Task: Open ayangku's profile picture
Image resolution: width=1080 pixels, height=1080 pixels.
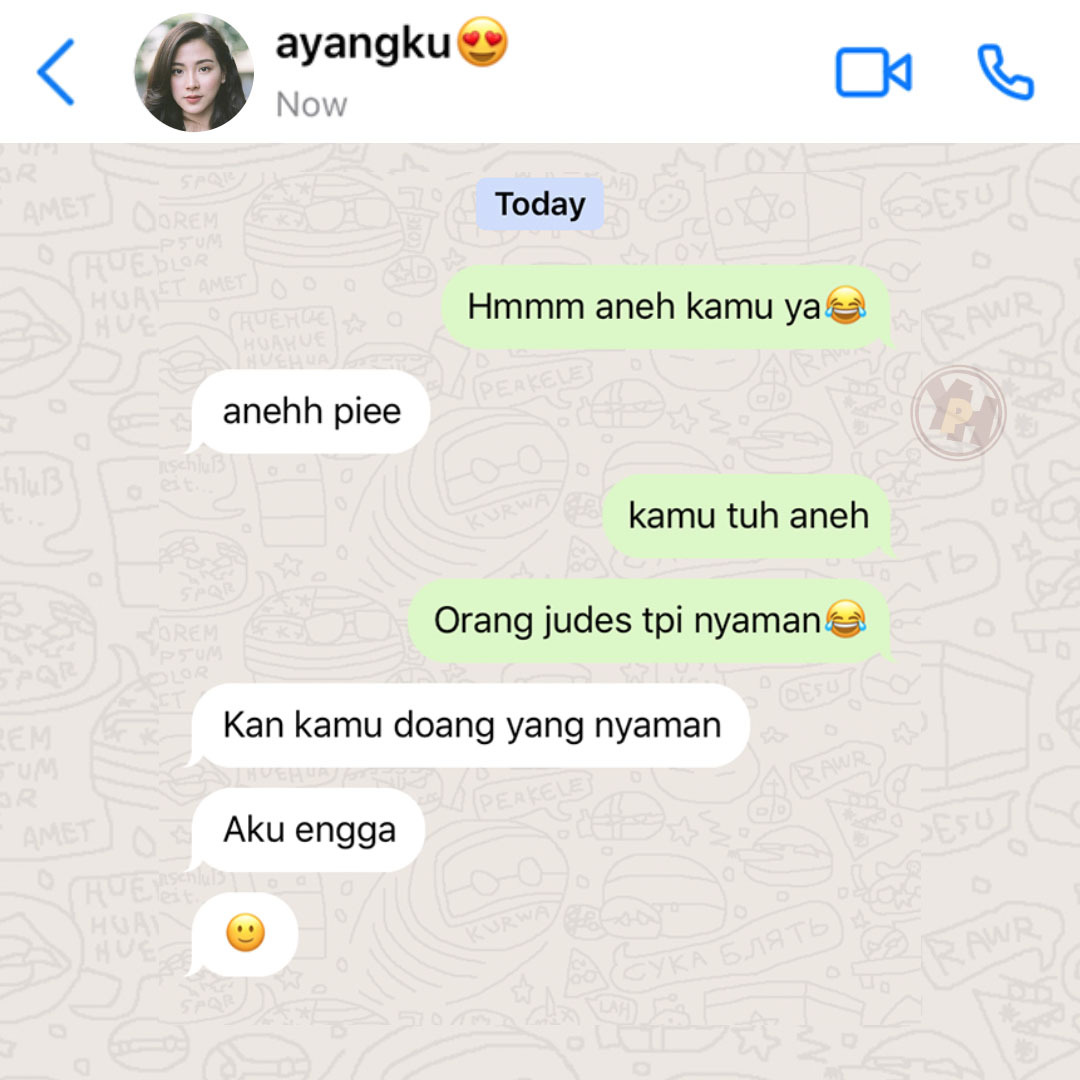Action: tap(194, 73)
